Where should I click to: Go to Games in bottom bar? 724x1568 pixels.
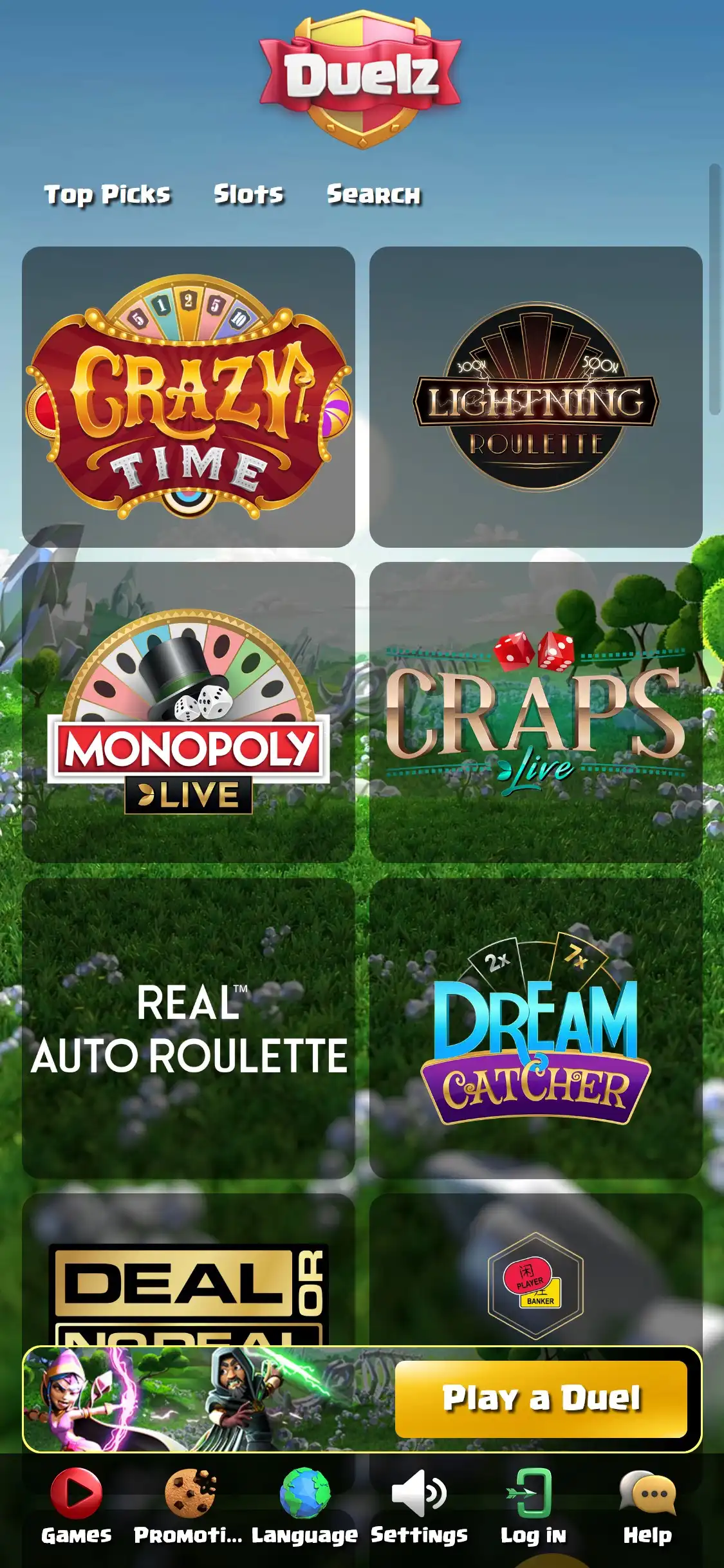76,1507
